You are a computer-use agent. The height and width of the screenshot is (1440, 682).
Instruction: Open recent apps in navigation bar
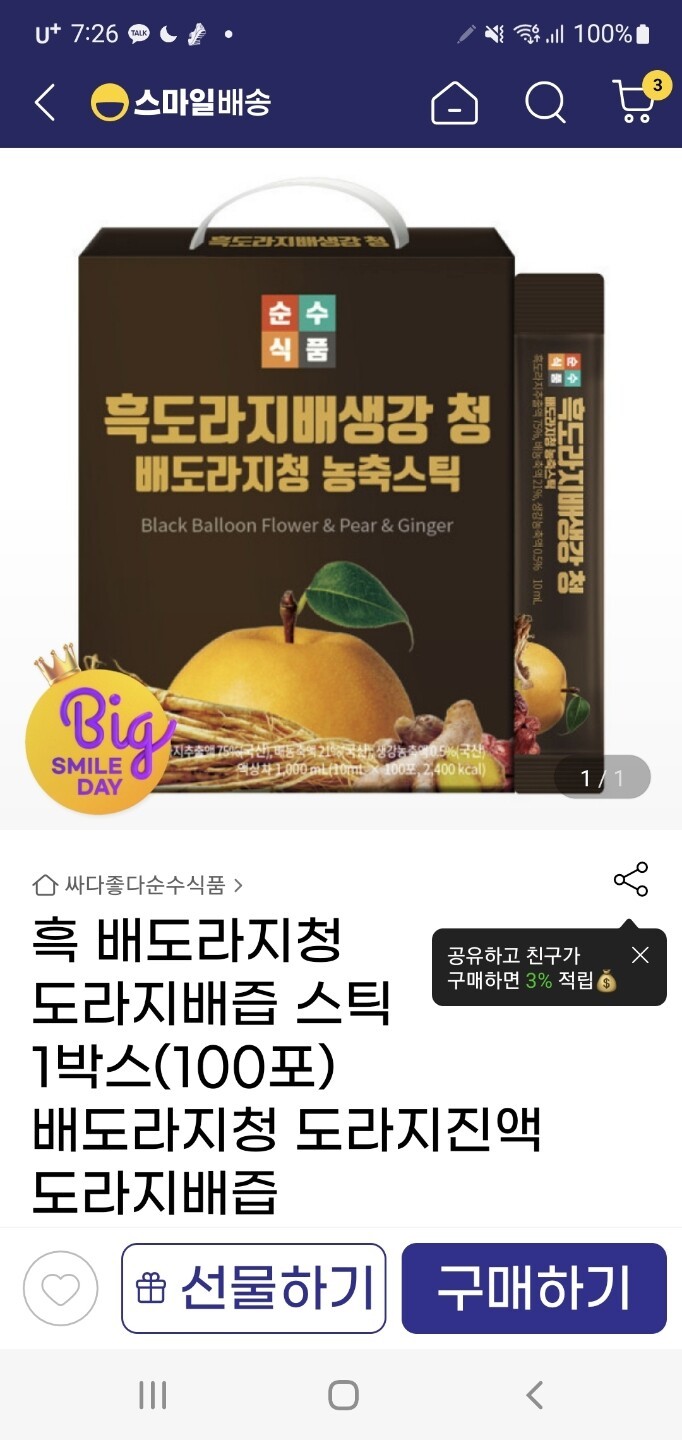[152, 1395]
